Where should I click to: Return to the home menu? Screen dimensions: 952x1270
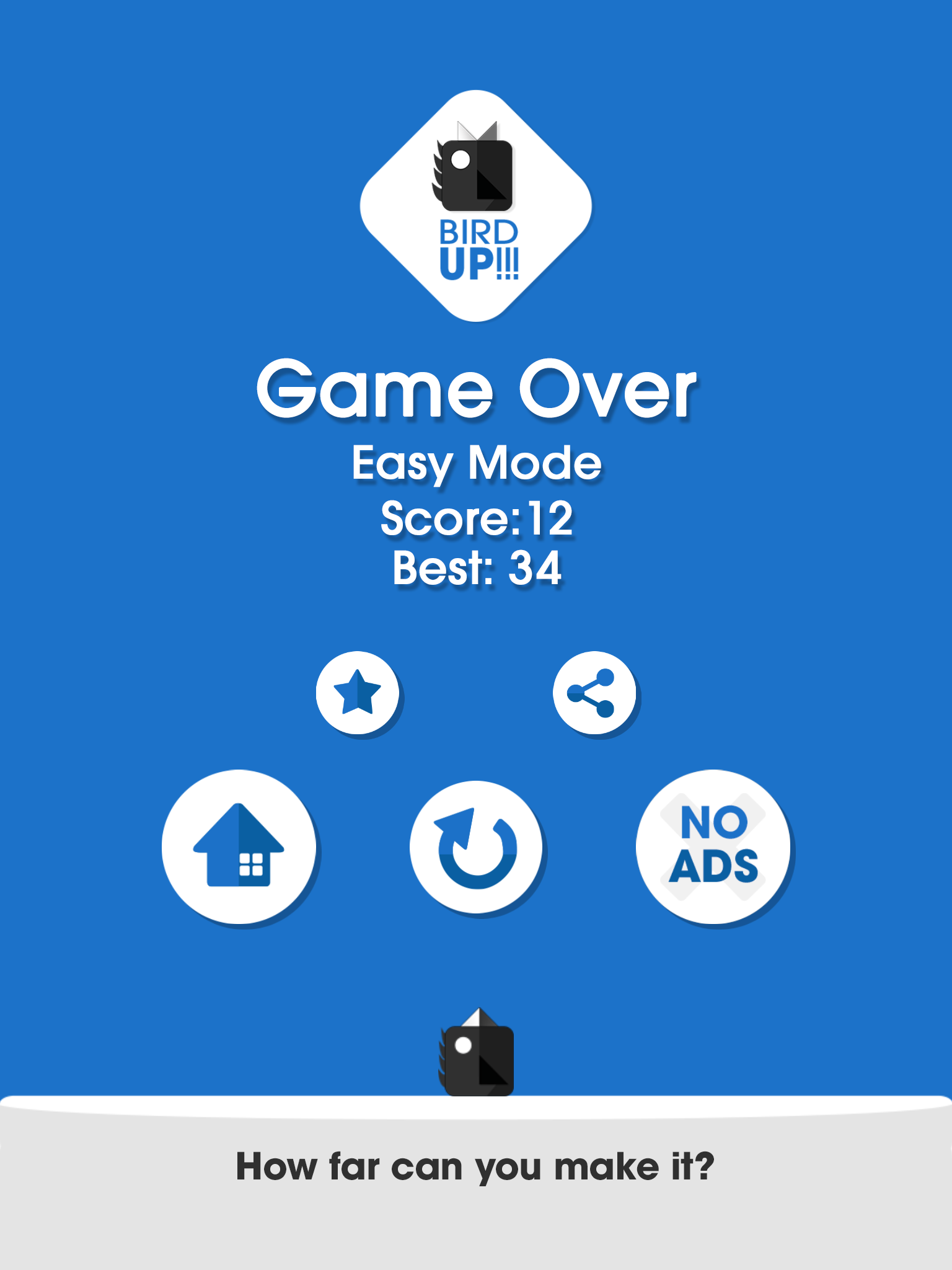tap(239, 846)
